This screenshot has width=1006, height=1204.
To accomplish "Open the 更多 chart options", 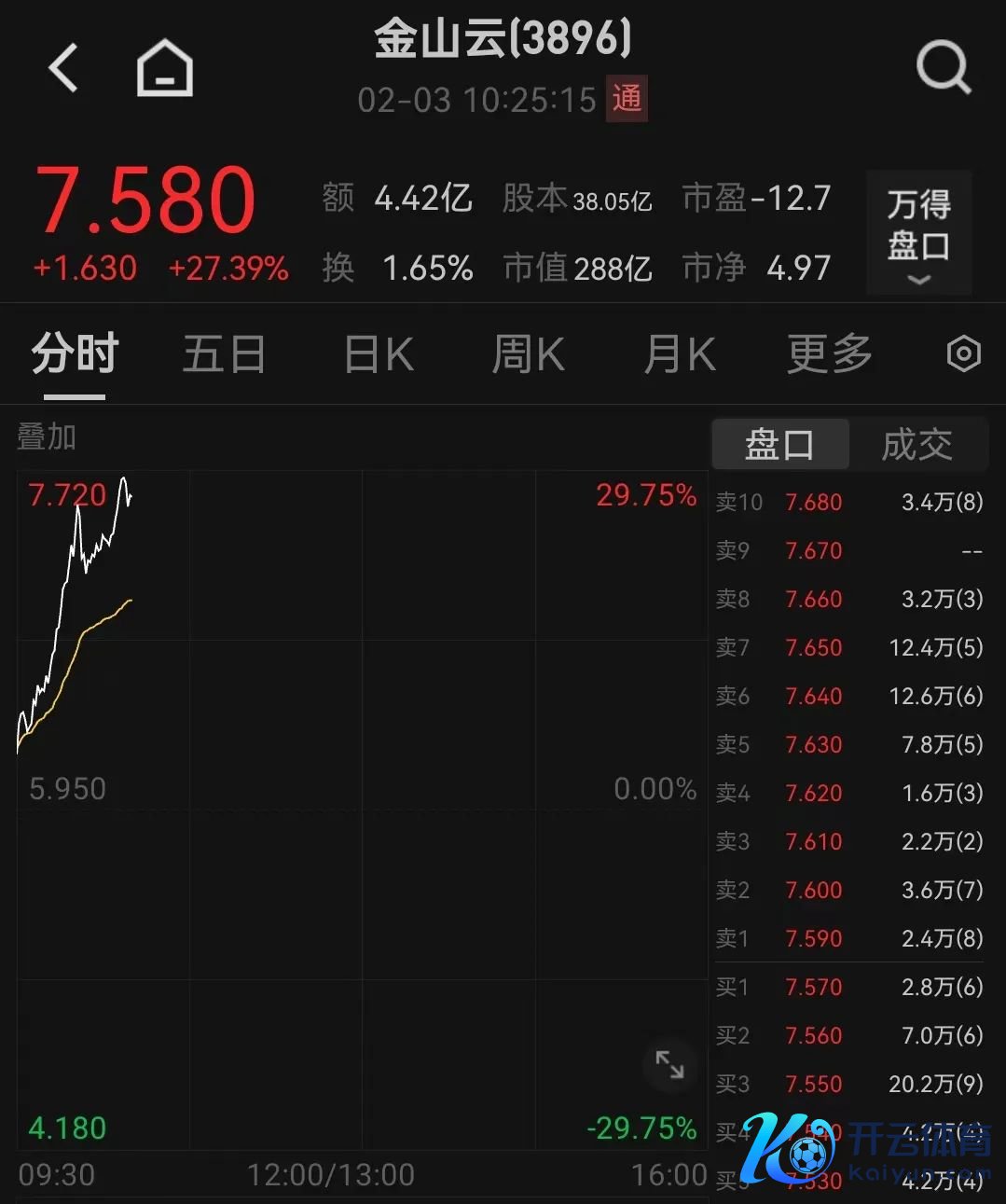I will point(829,354).
